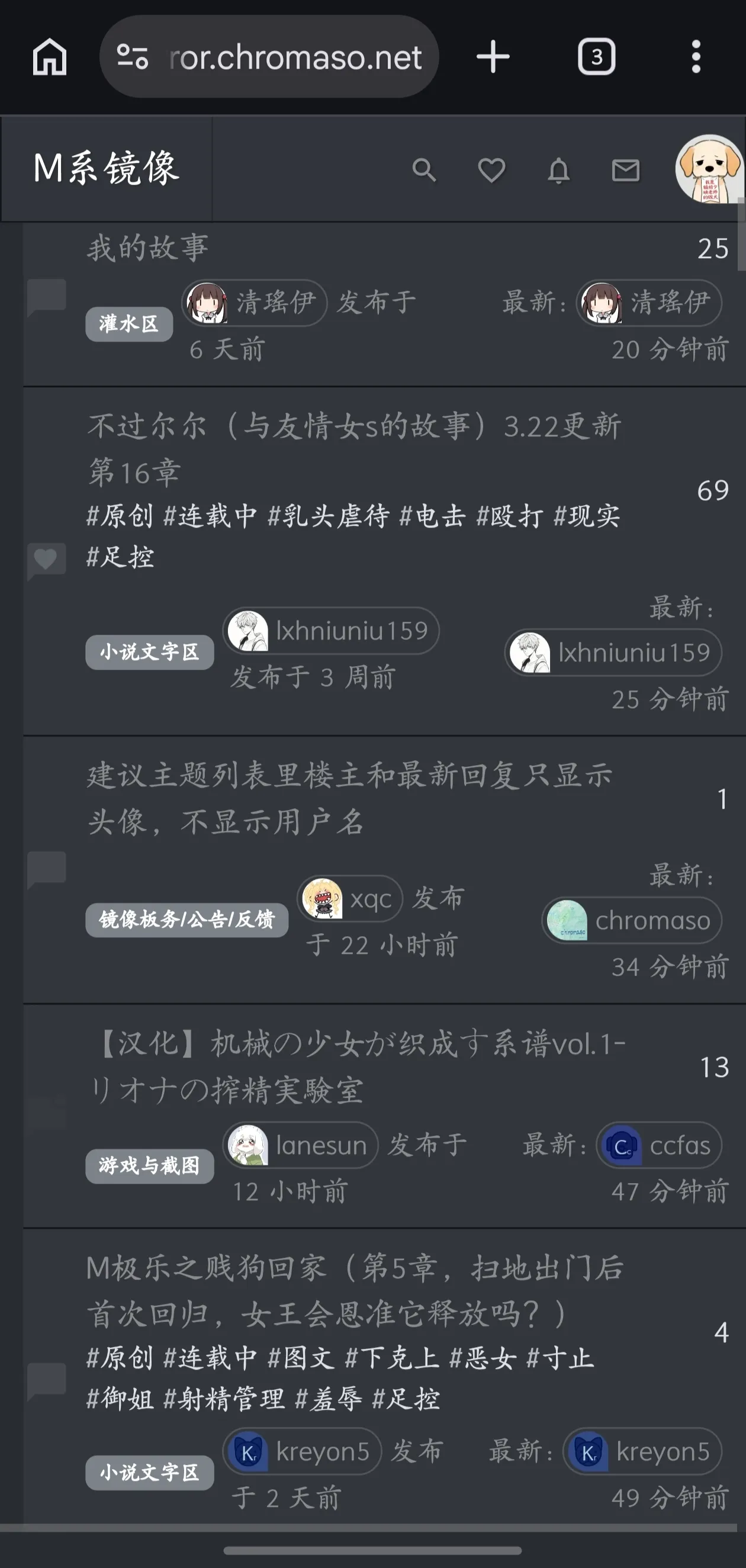Go to the browser home page
The width and height of the screenshot is (746, 1568).
tap(49, 57)
